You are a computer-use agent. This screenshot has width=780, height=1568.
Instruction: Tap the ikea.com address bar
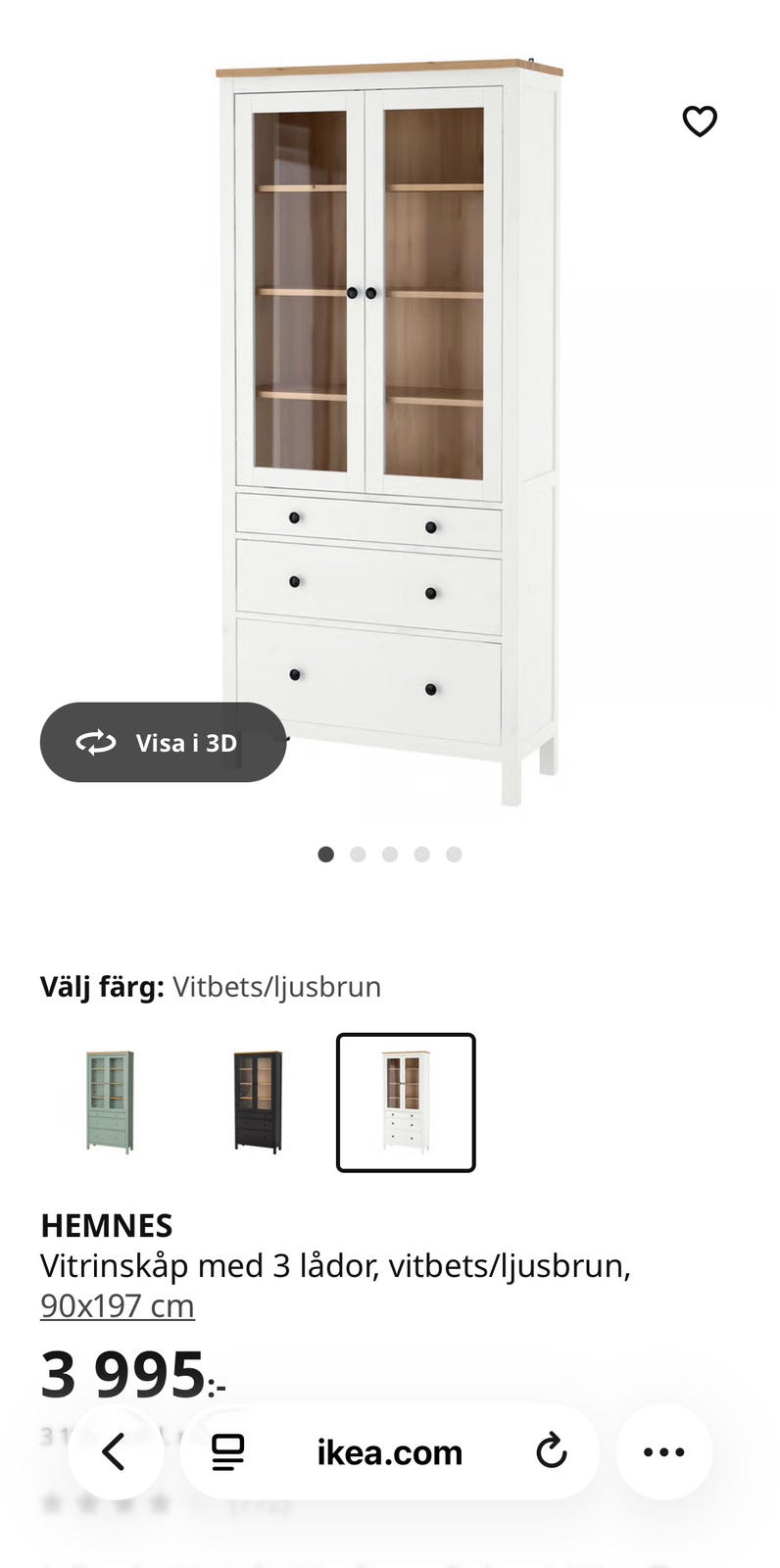point(389,1453)
